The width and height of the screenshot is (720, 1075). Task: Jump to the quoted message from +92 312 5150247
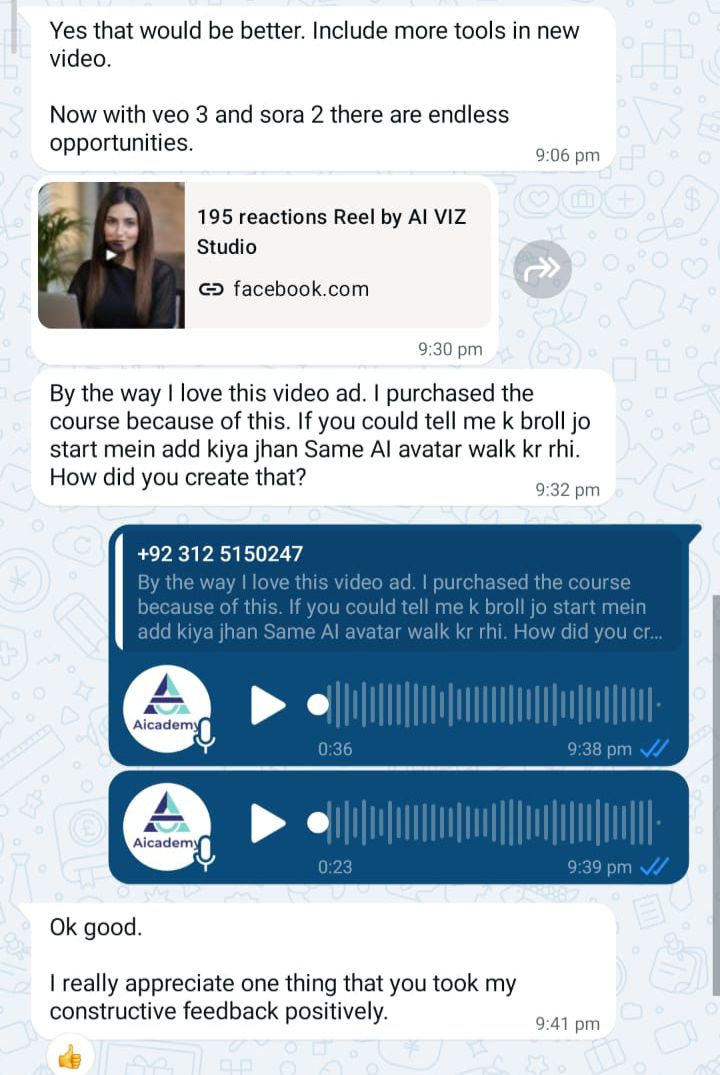pyautogui.click(x=398, y=594)
